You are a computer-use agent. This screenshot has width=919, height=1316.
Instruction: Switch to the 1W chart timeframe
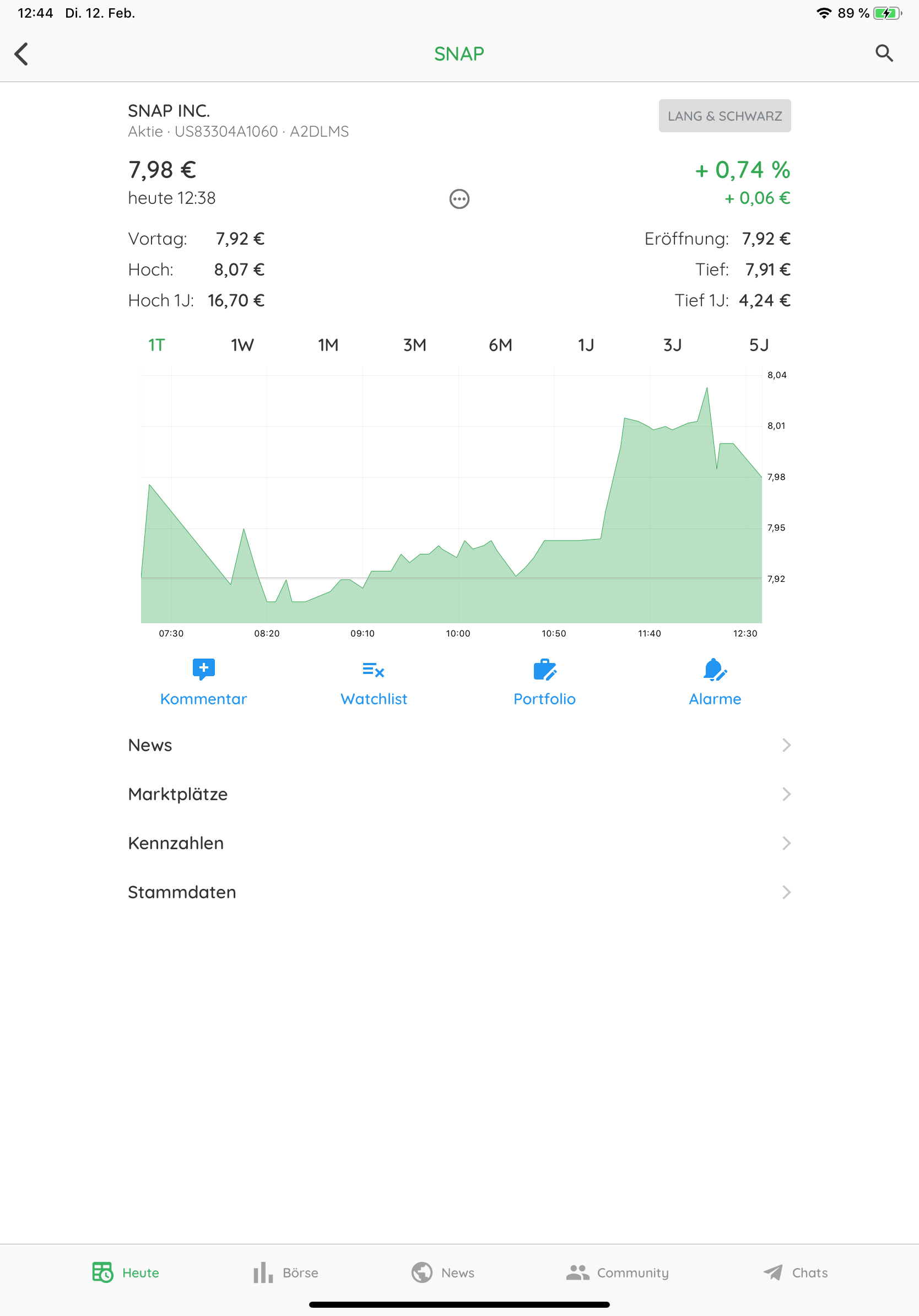[242, 344]
